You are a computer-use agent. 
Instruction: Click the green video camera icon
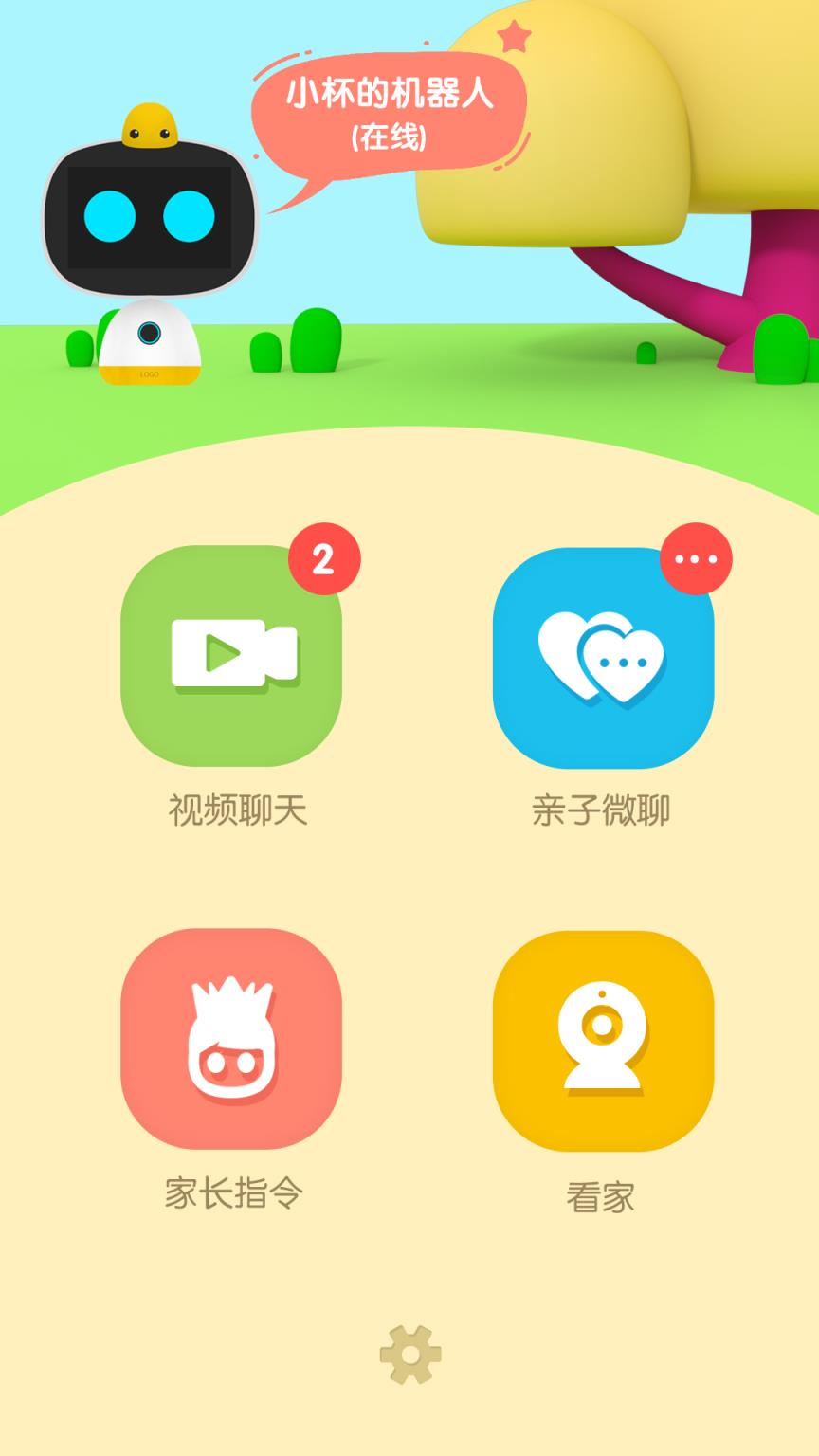point(230,654)
